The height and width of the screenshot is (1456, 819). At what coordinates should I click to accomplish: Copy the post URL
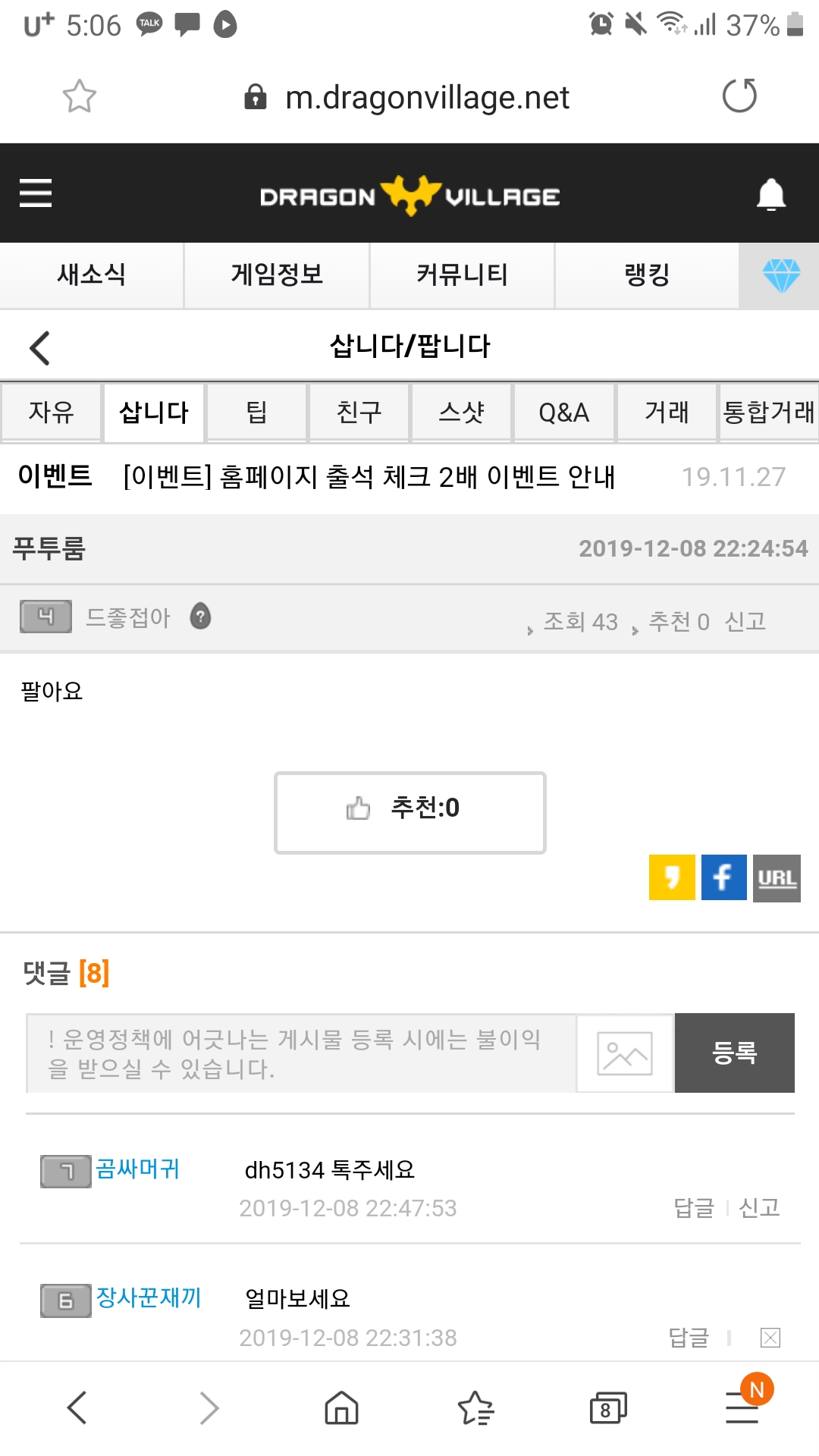777,877
